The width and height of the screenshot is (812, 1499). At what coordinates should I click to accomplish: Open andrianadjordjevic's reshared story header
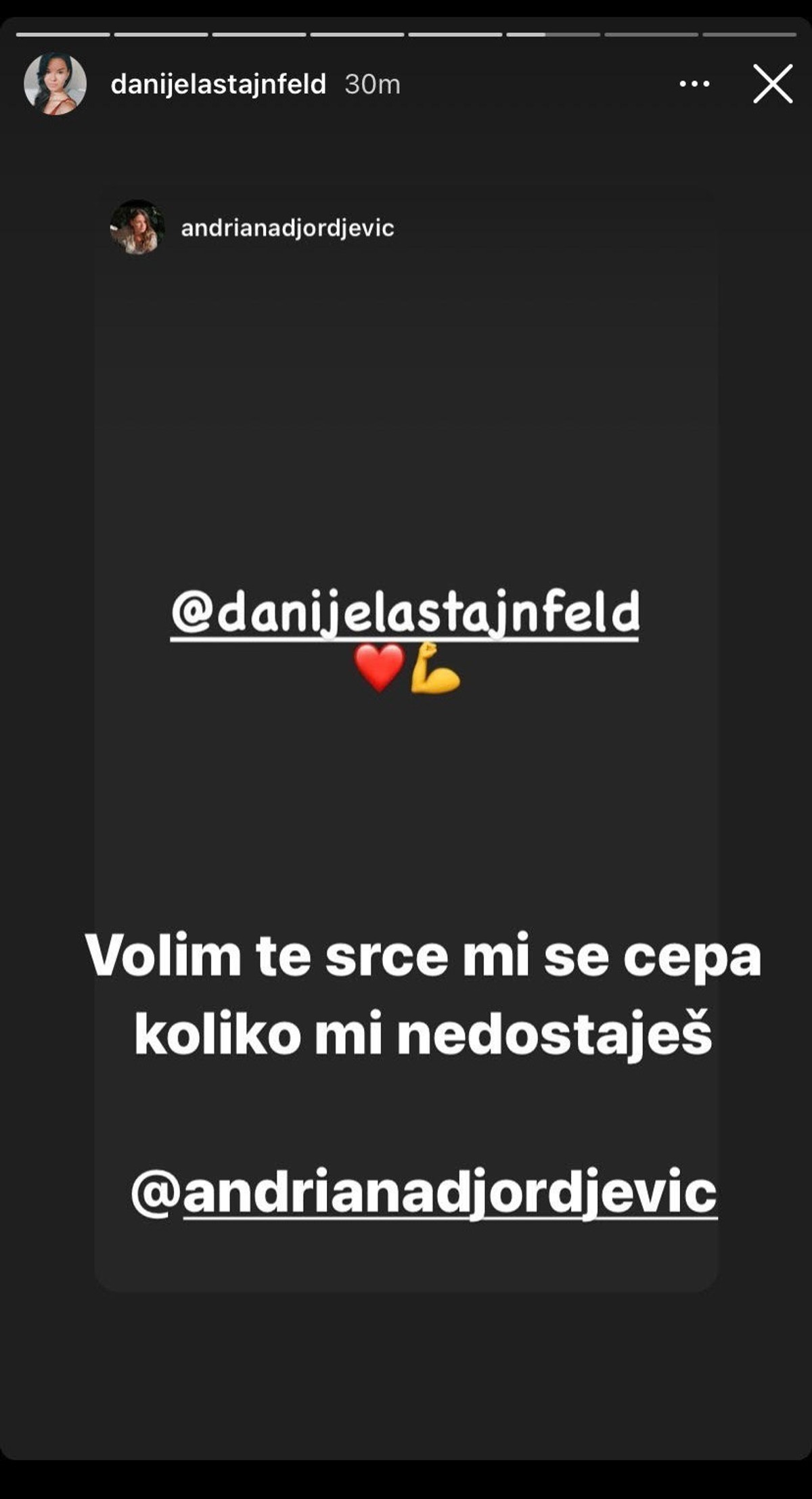[x=287, y=228]
